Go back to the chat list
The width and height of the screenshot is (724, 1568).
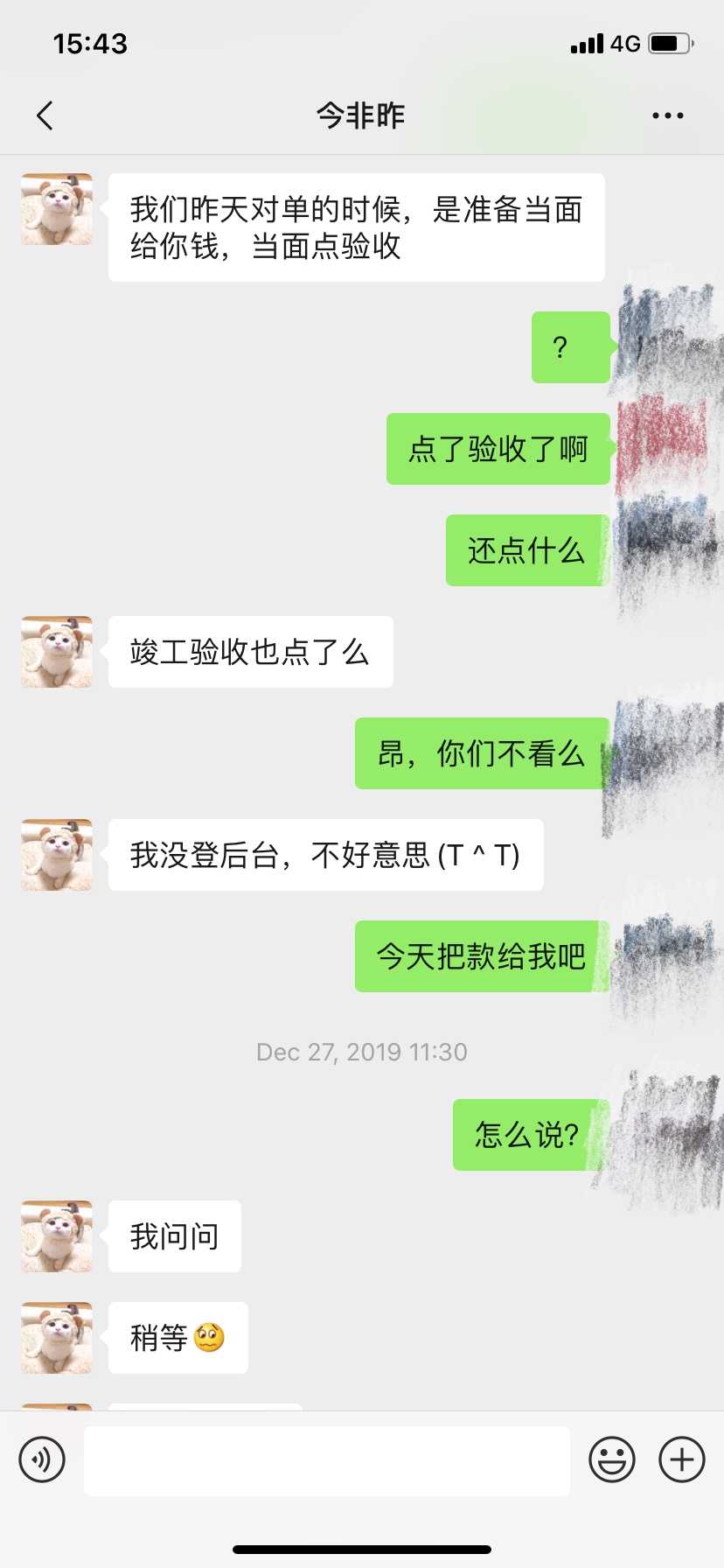[45, 115]
